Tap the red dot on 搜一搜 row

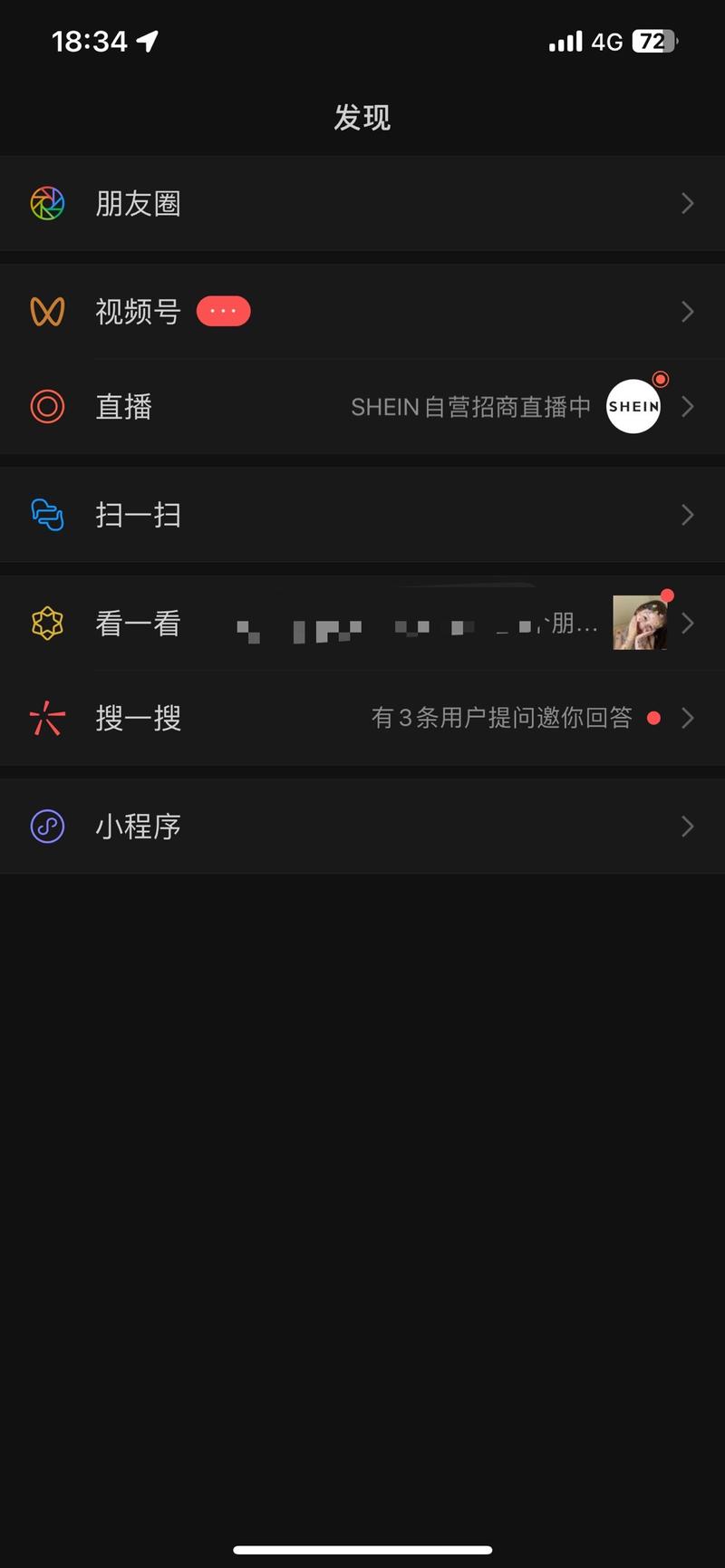click(x=654, y=718)
